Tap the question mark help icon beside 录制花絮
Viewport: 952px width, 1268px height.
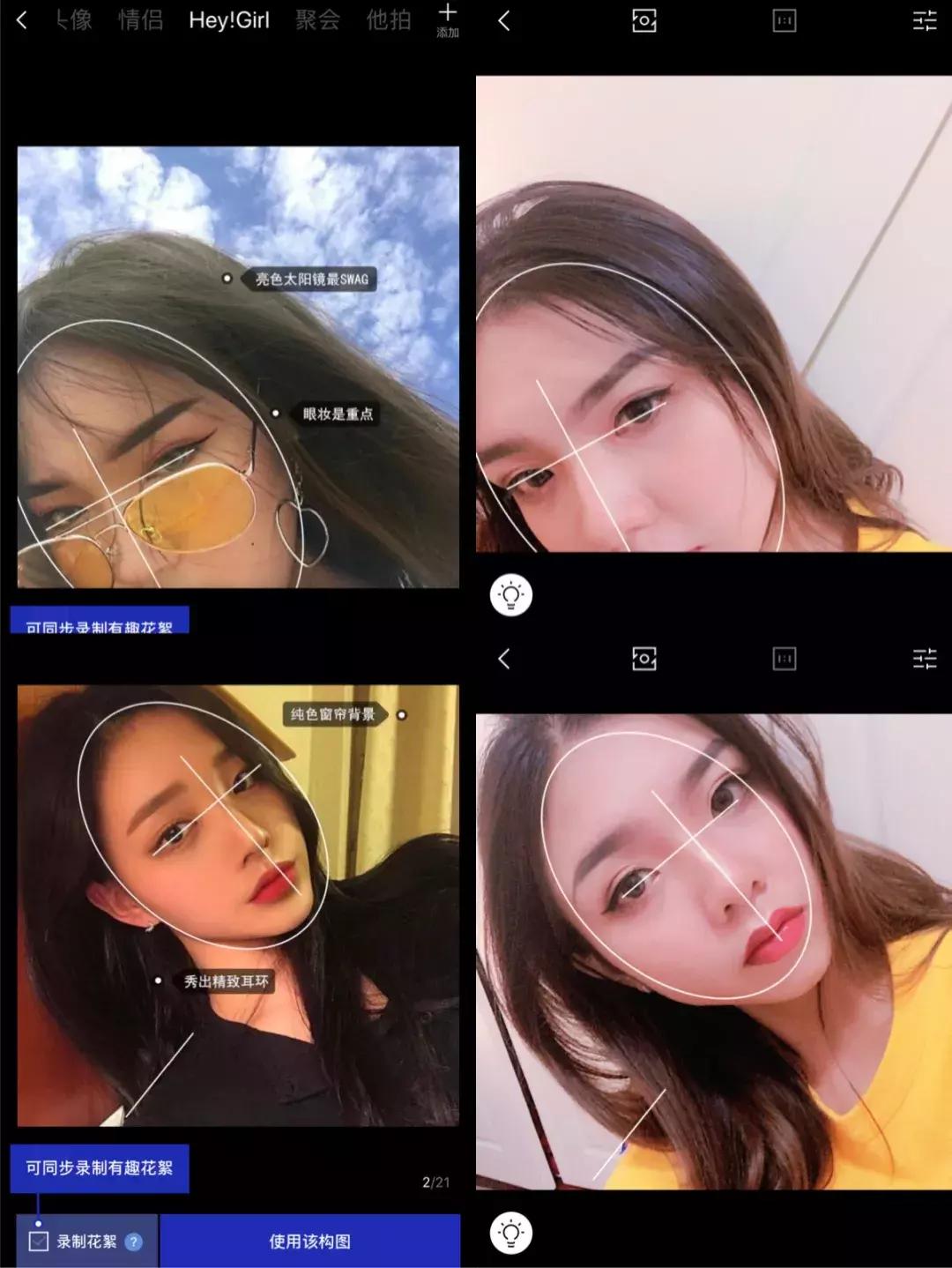tap(134, 1241)
